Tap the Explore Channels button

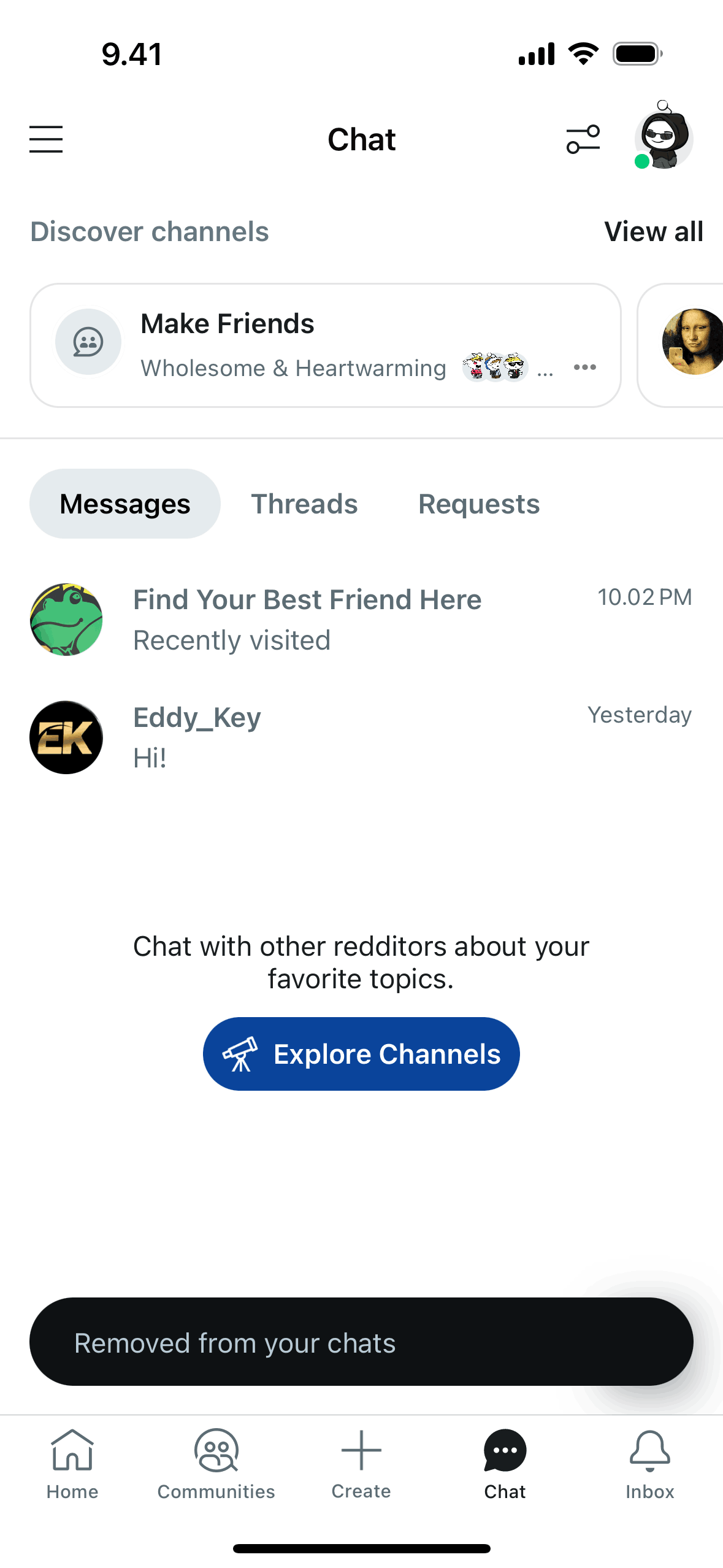pyautogui.click(x=361, y=1054)
